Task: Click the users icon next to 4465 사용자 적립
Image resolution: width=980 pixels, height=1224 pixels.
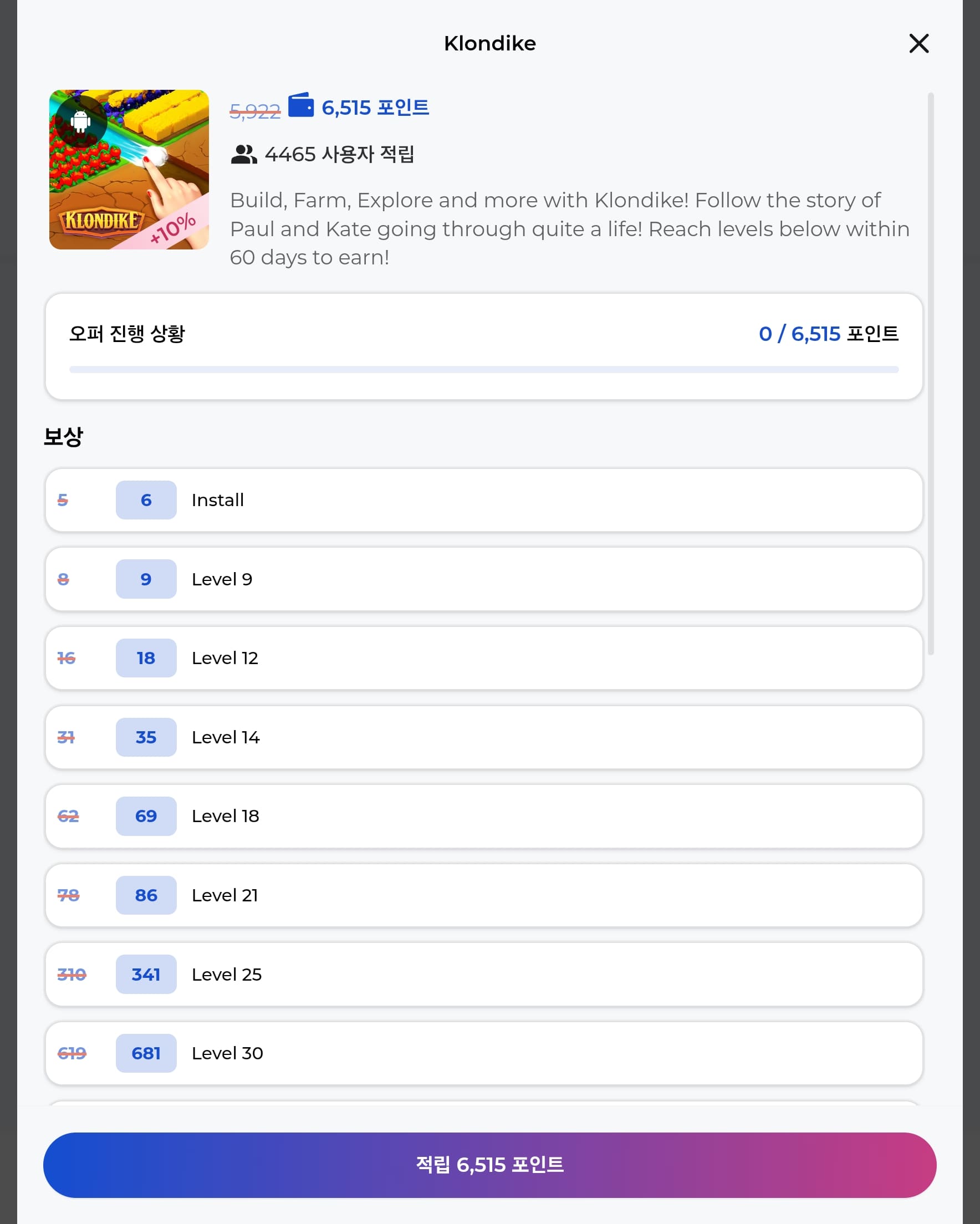Action: (x=243, y=154)
